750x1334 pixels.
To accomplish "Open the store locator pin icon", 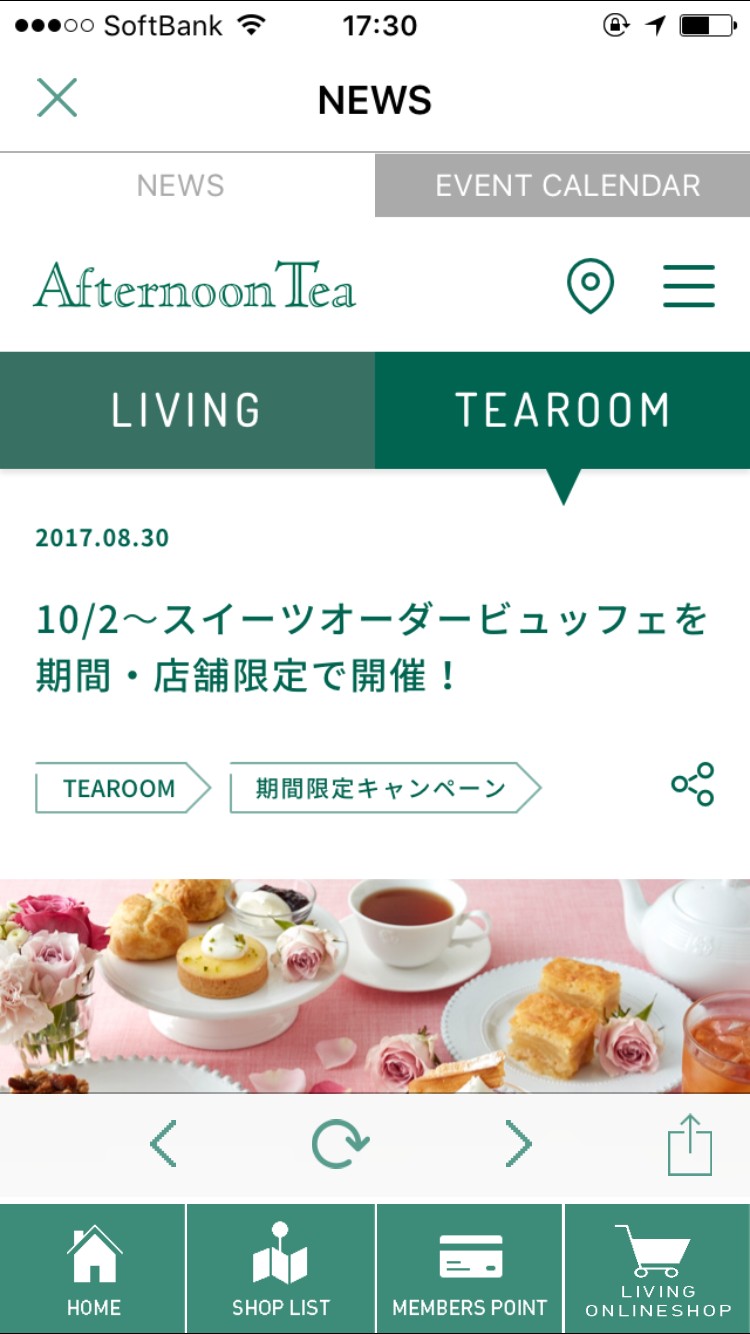I will coord(590,286).
